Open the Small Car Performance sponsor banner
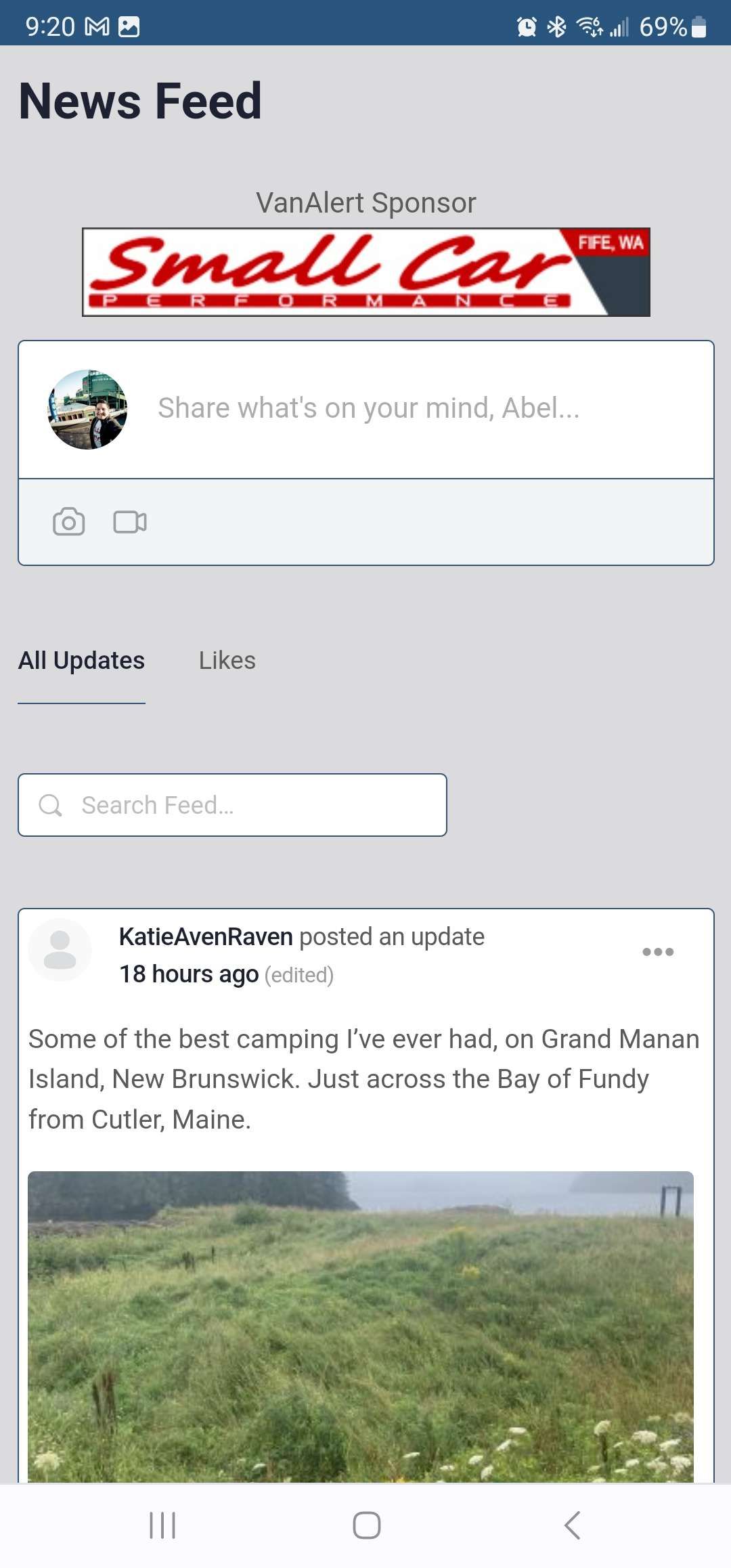Viewport: 731px width, 1568px height. (x=365, y=272)
